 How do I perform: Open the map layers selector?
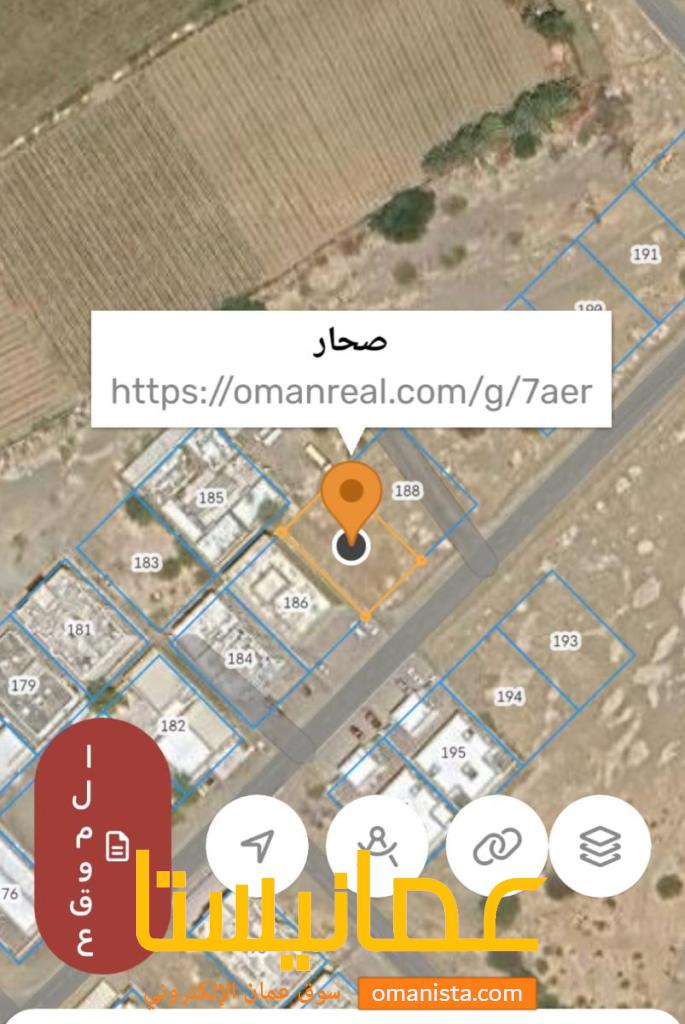600,846
